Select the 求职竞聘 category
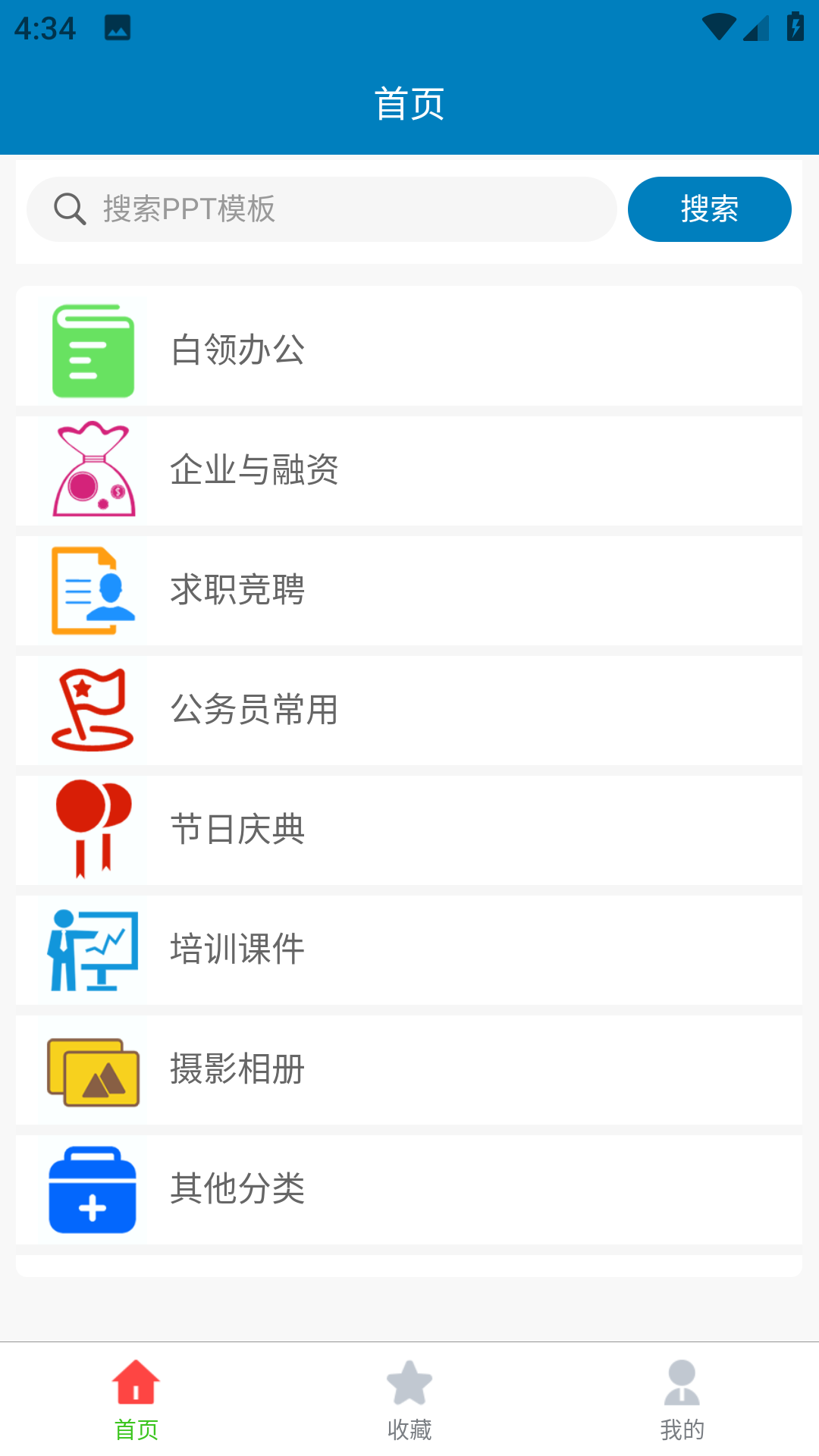 409,590
